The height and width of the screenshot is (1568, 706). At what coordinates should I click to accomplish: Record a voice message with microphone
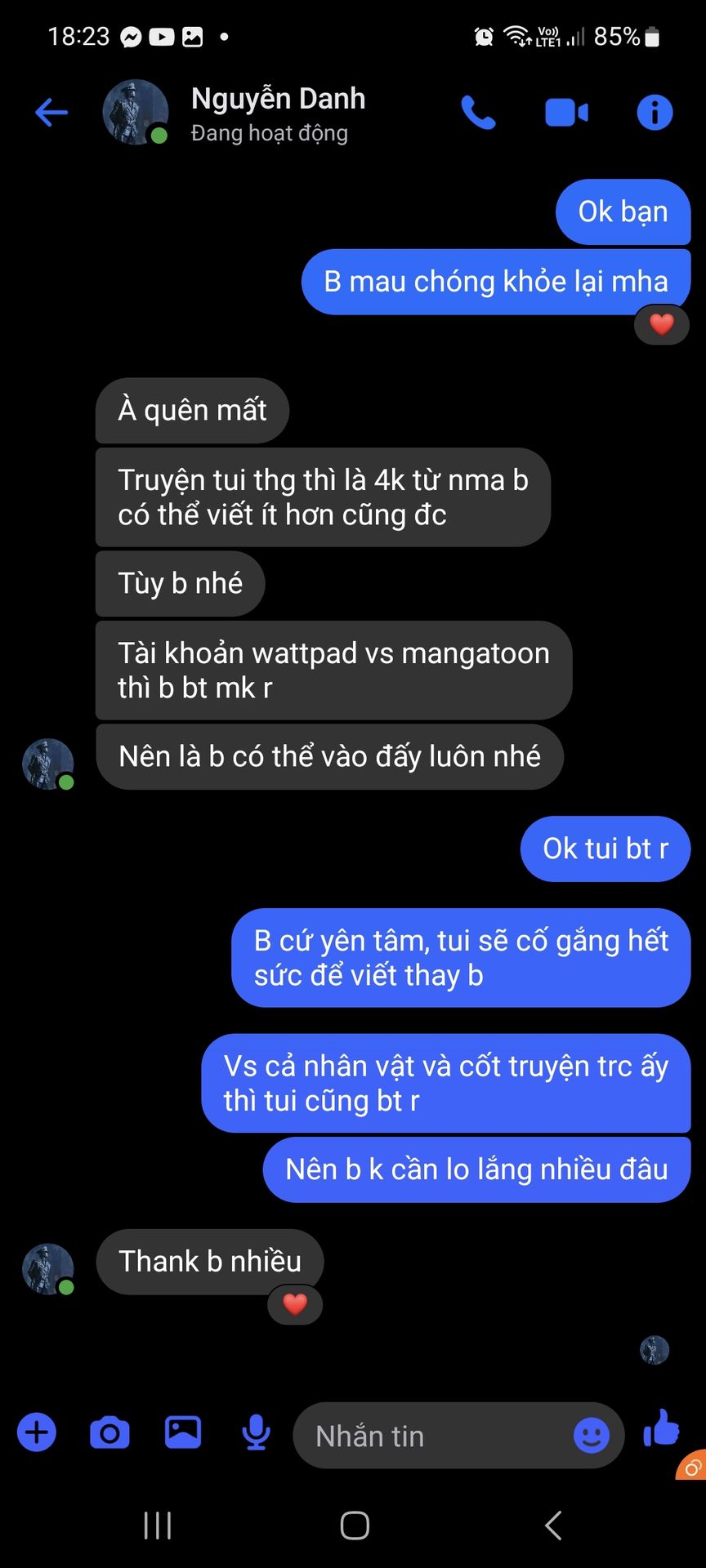click(x=257, y=1432)
